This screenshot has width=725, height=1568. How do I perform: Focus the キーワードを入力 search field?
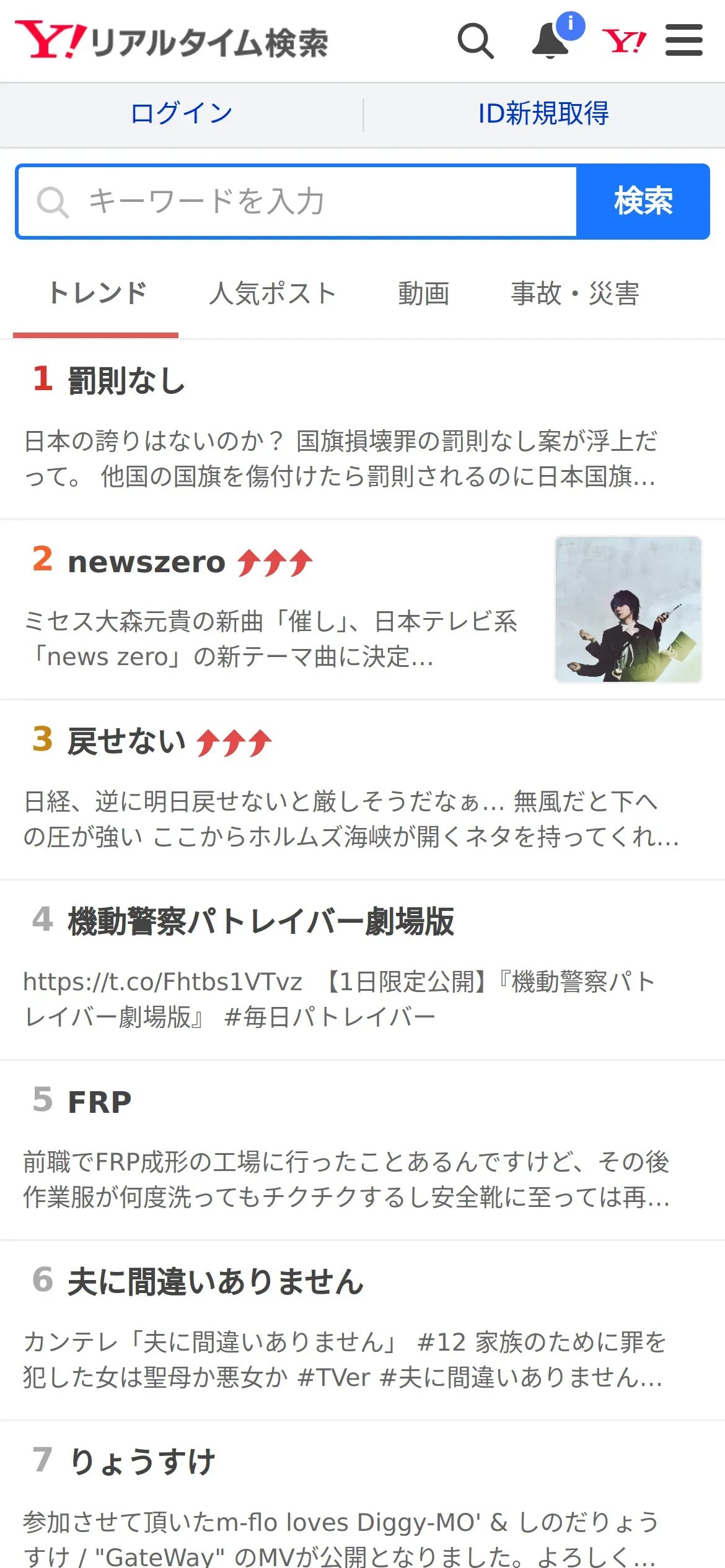click(297, 202)
